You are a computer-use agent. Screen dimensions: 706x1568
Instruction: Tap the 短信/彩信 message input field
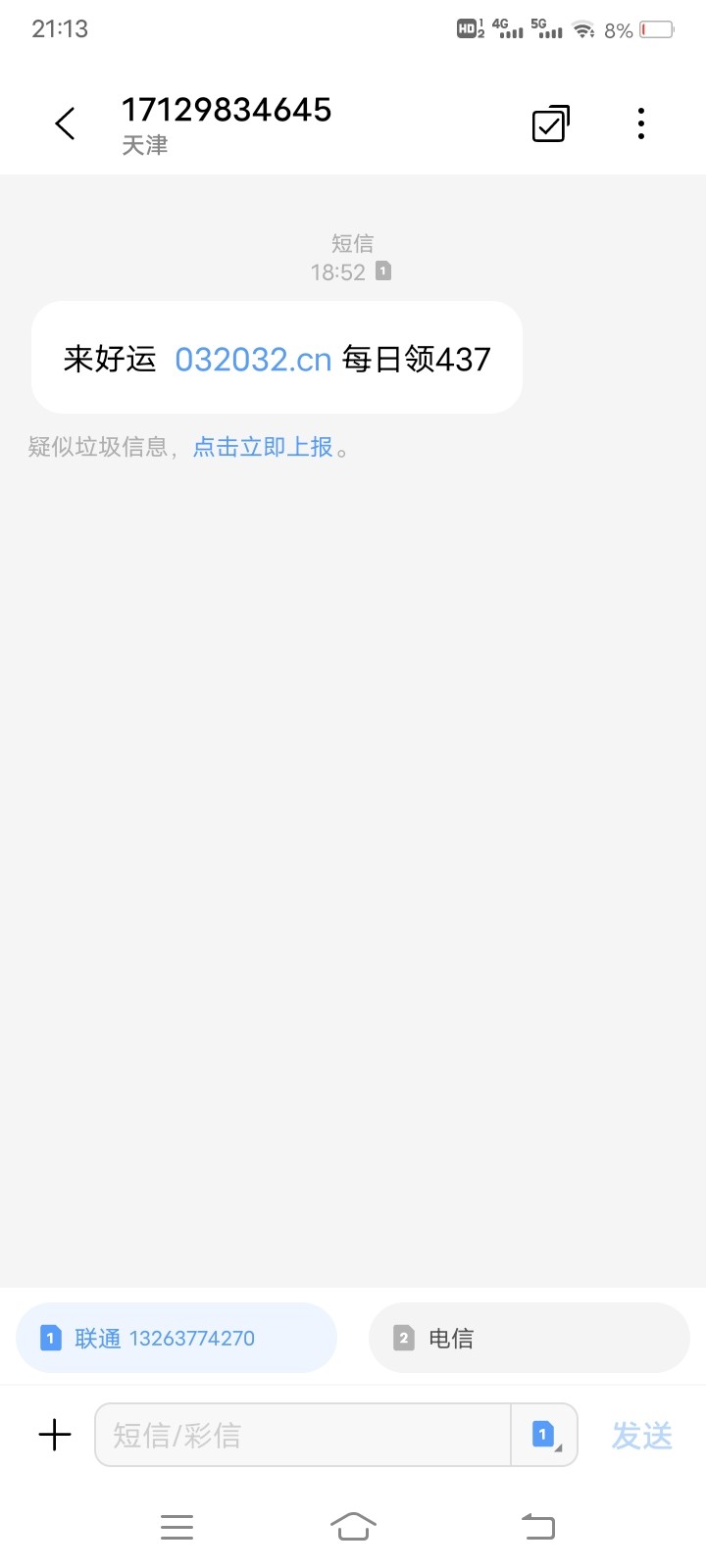(x=294, y=1435)
